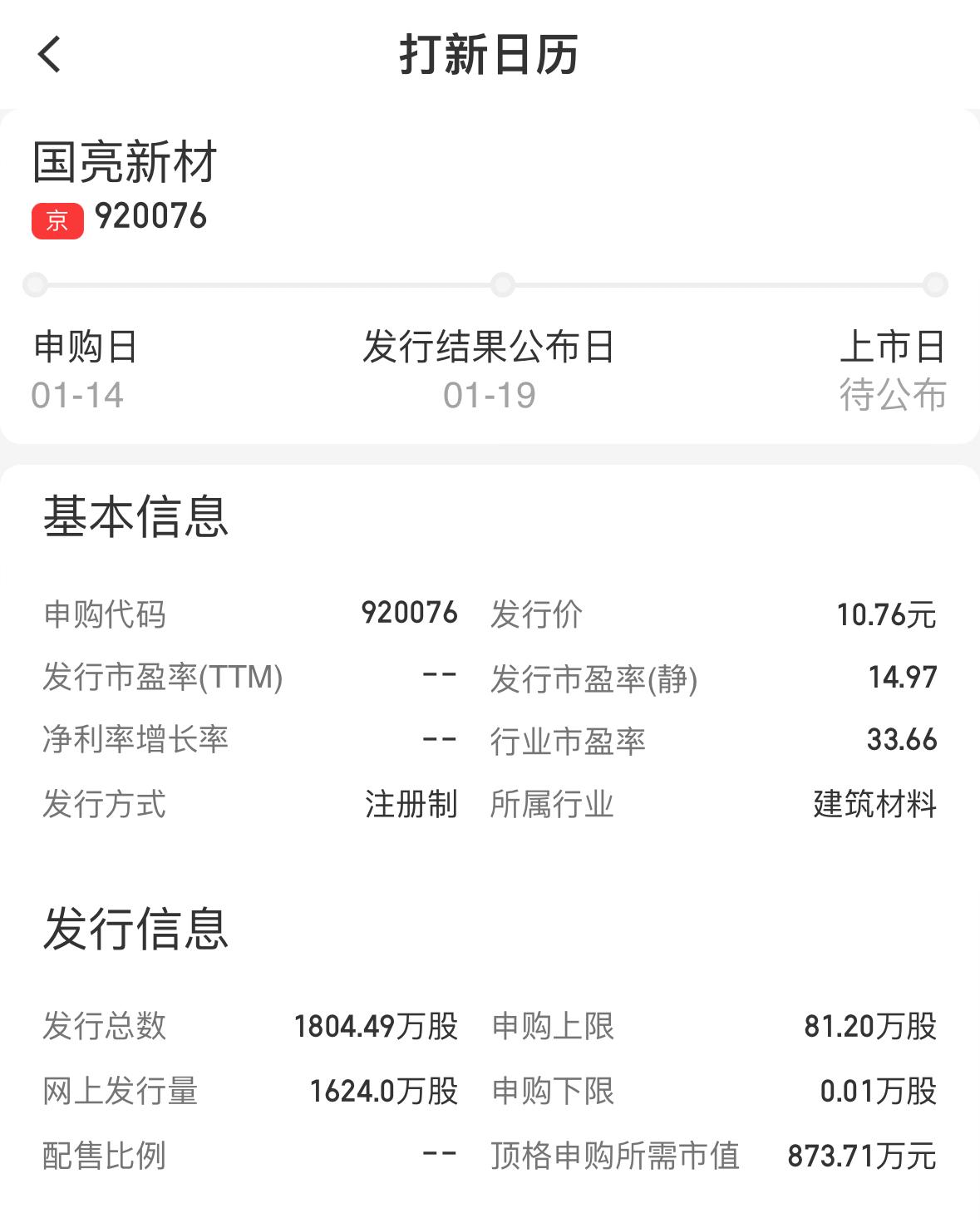Tap 发行总数 value 1804.49万股

(376, 1027)
